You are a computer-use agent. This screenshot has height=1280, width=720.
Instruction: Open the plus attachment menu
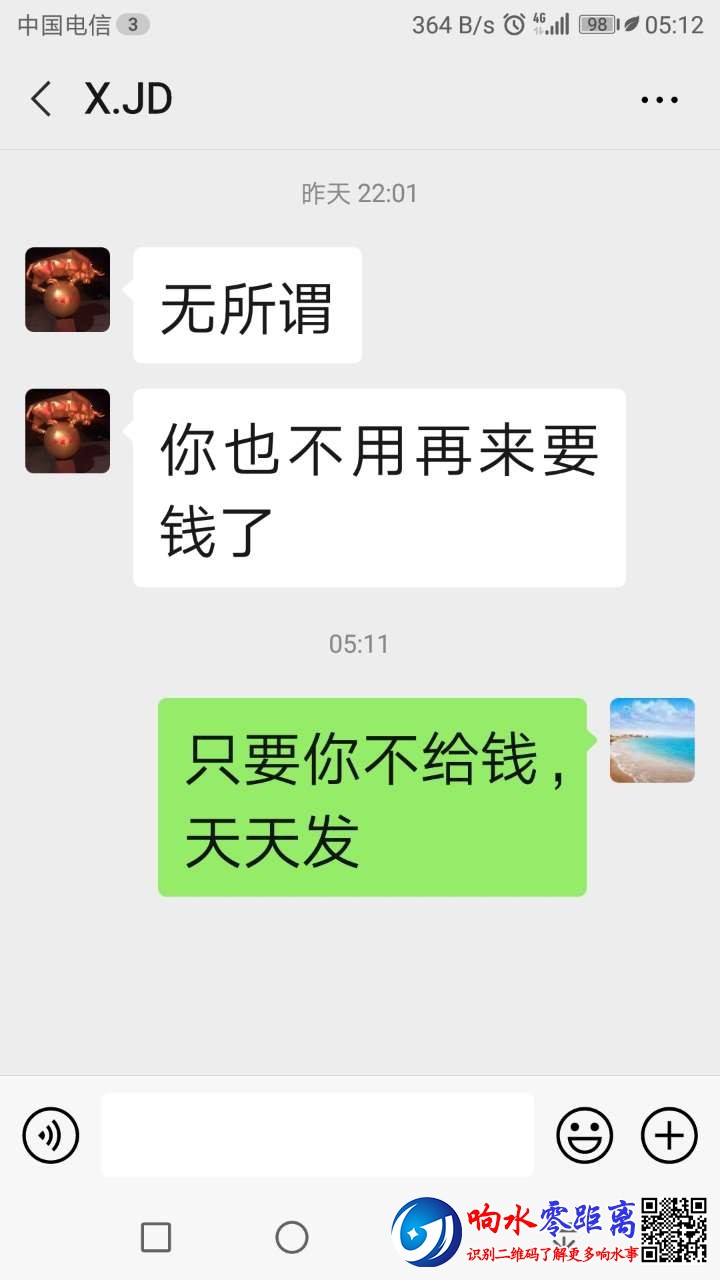click(x=669, y=1135)
